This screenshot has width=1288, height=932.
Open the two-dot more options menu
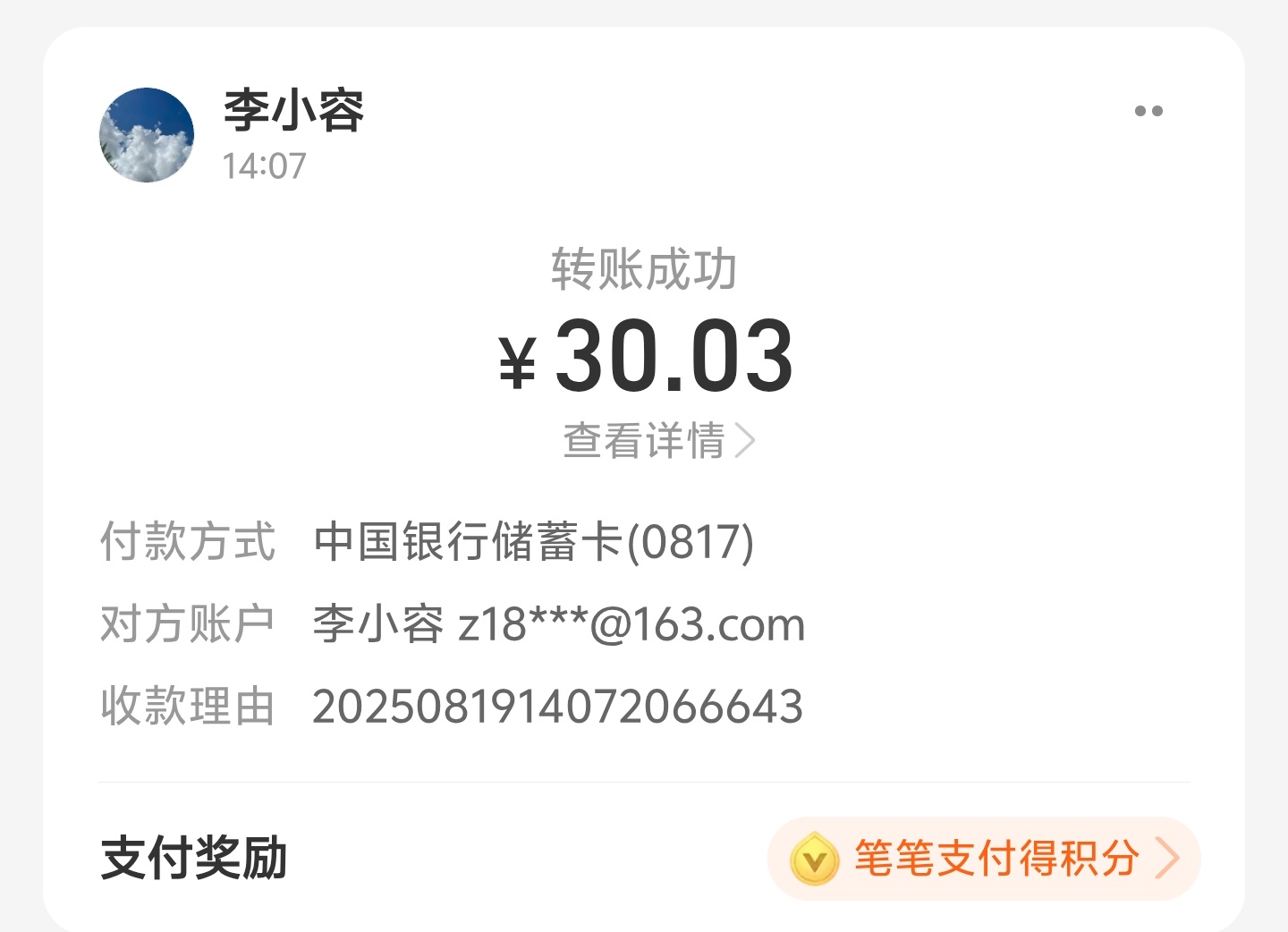[1148, 111]
